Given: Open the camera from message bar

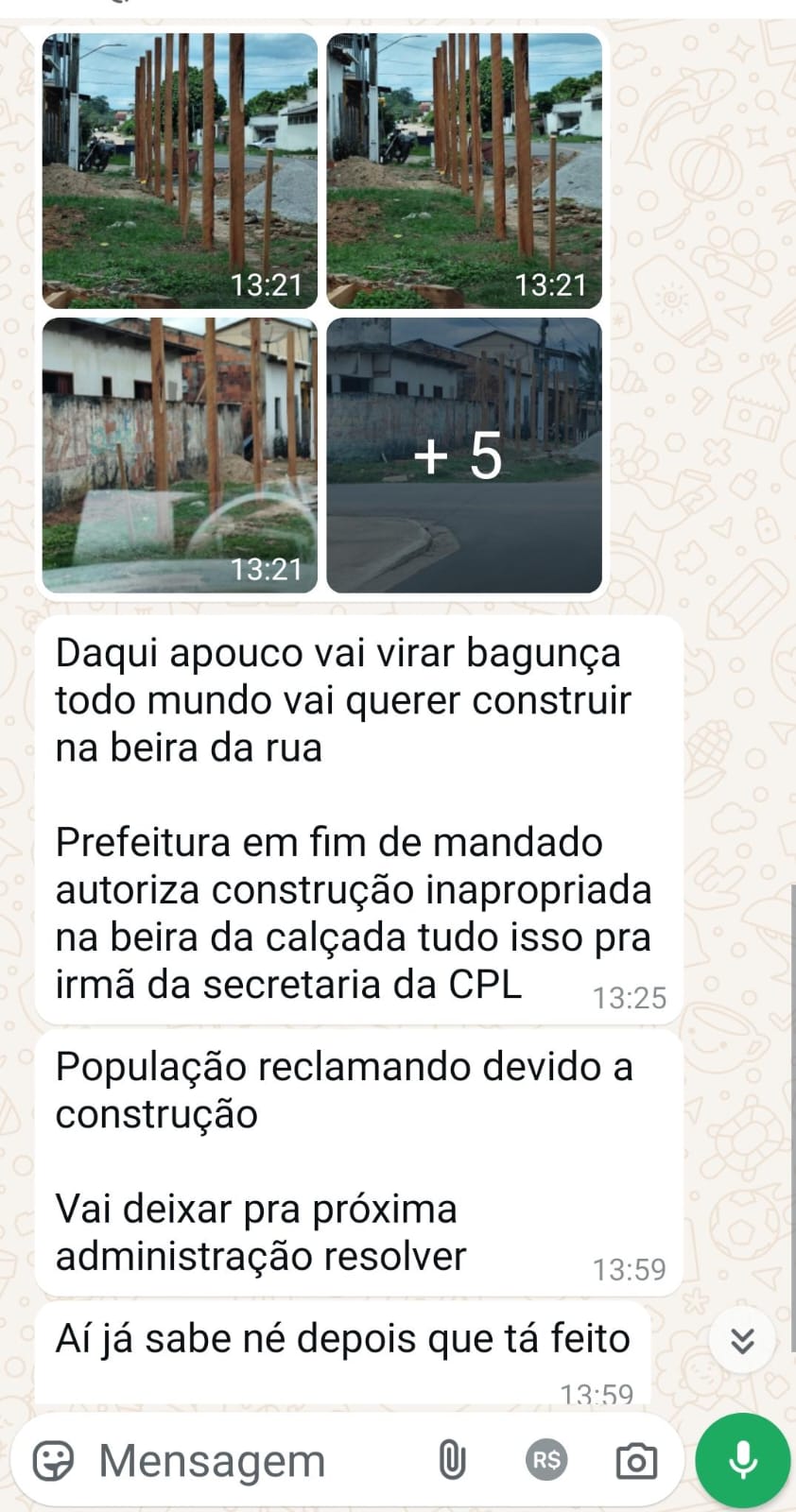Looking at the screenshot, I should [x=636, y=1461].
